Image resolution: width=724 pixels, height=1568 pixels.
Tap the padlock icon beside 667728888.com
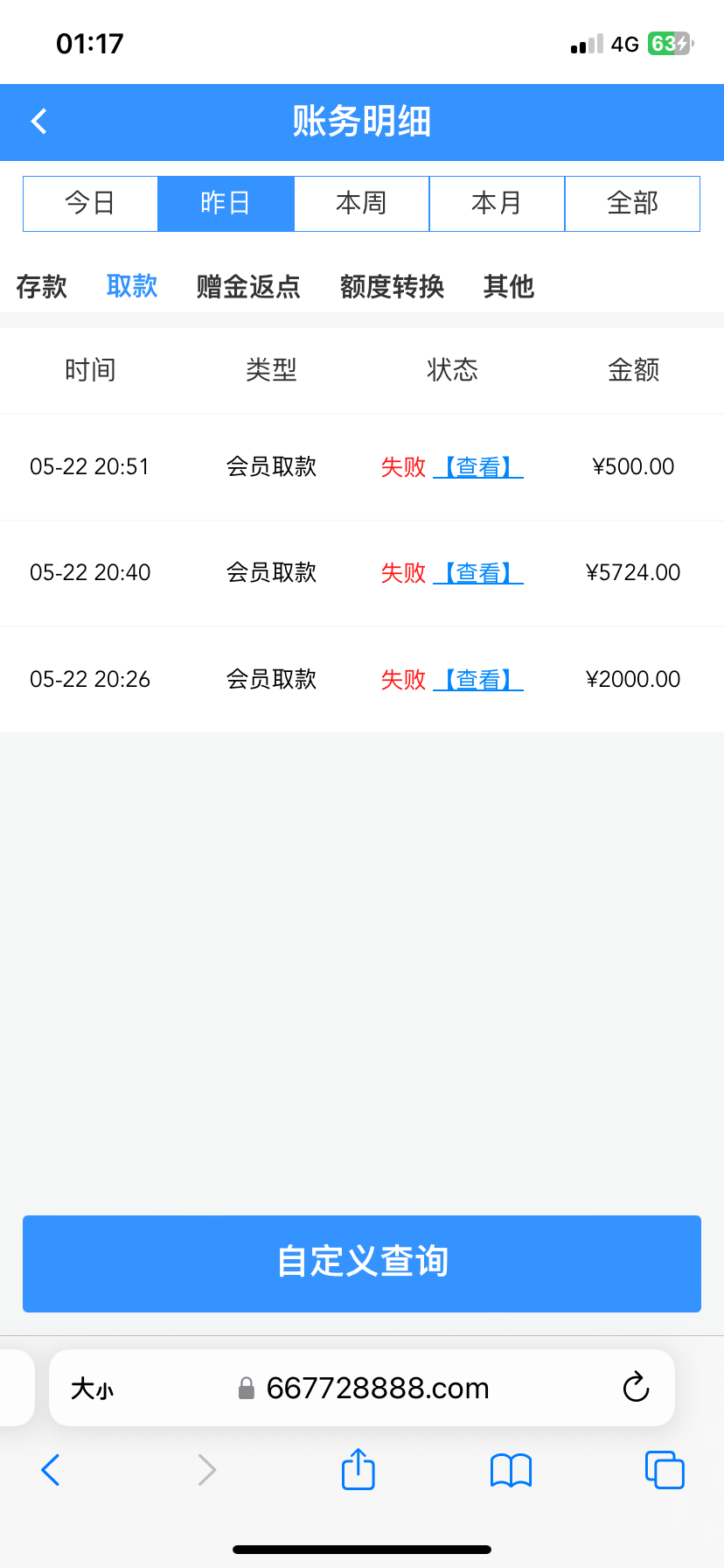[x=247, y=1387]
